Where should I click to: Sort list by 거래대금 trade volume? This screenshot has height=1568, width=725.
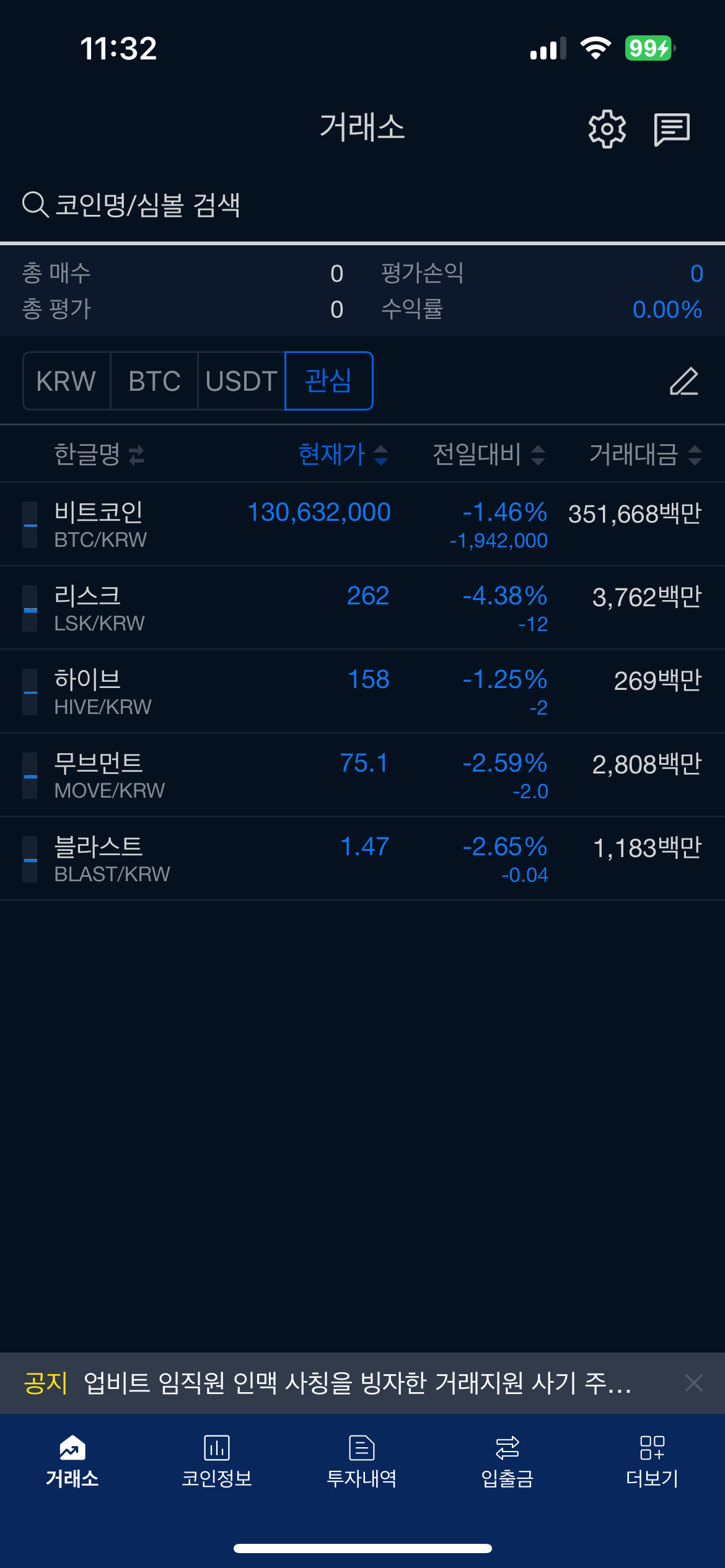coord(644,455)
